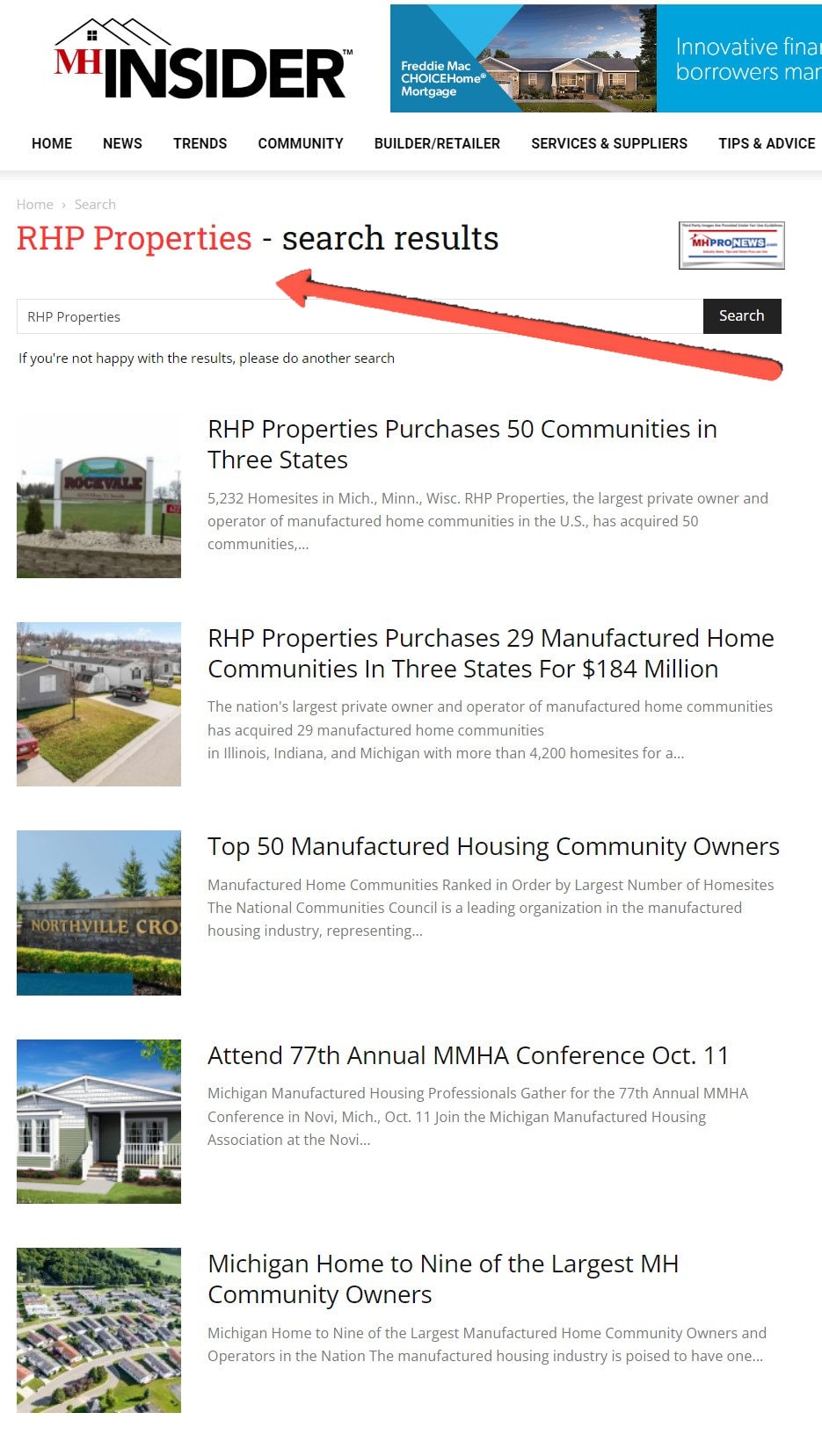The width and height of the screenshot is (822, 1456).
Task: Tap the search field containing RHP Properties
Action: click(360, 316)
